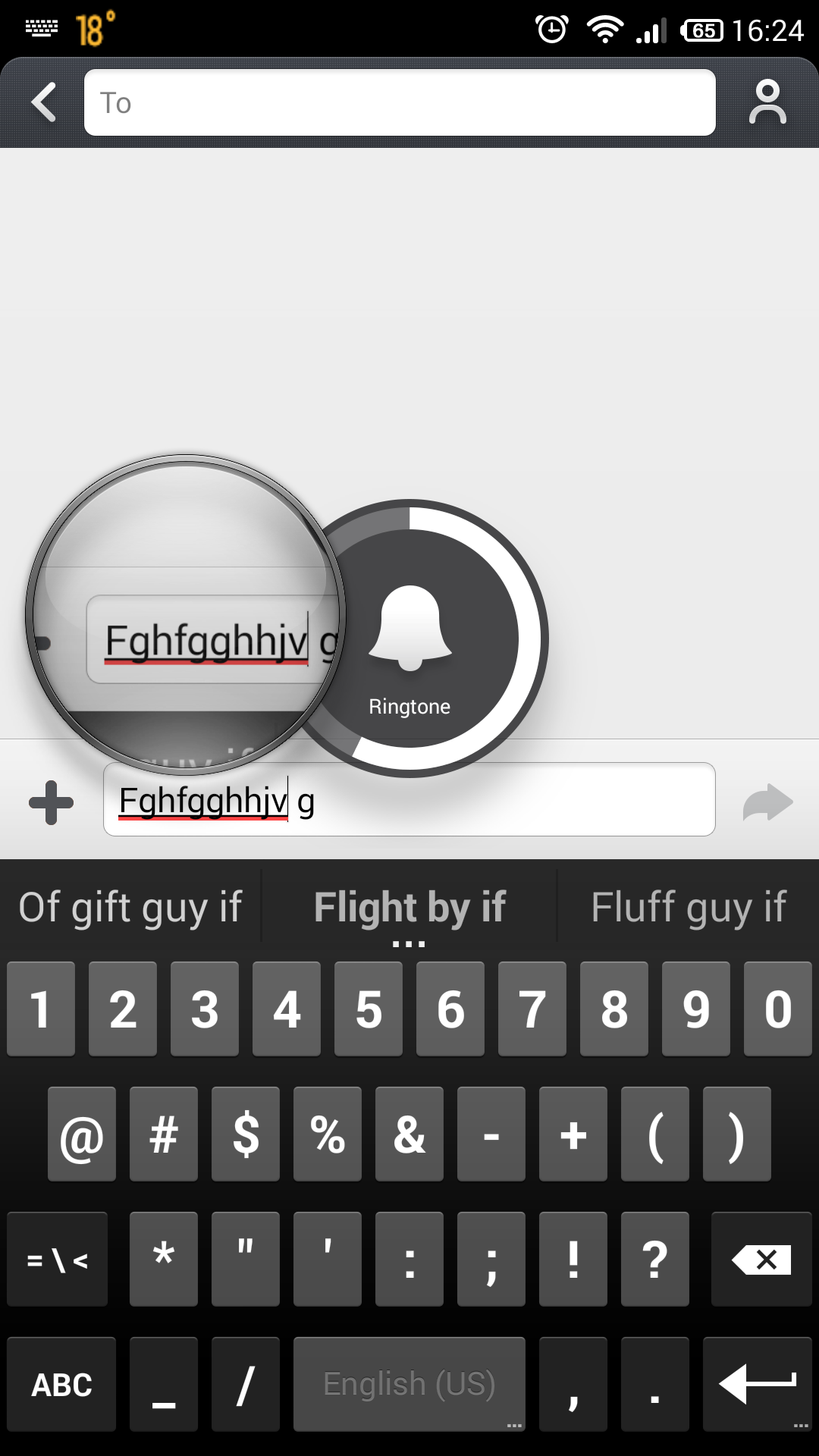Tap the number 5 key
This screenshot has width=819, height=1456.
pyautogui.click(x=369, y=1009)
